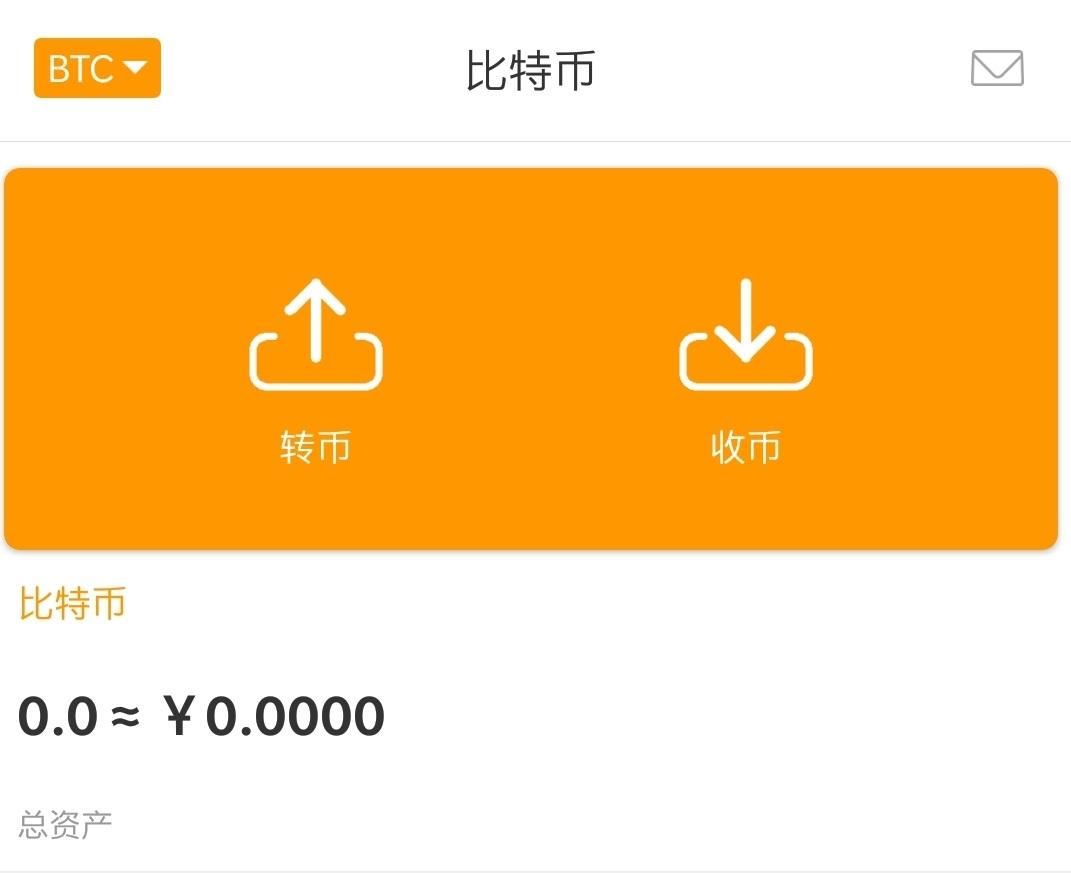Tap 转币 to send Bitcoin
Screen dimensions: 1071x873
pos(316,370)
